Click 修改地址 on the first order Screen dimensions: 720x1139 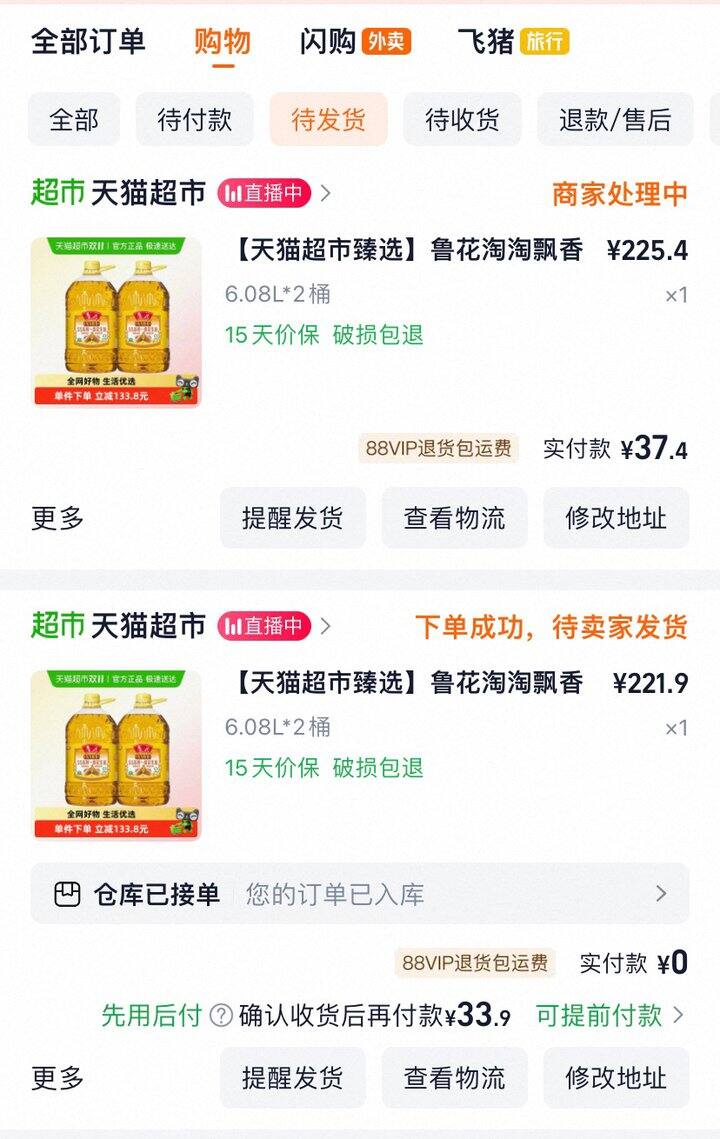tap(617, 518)
